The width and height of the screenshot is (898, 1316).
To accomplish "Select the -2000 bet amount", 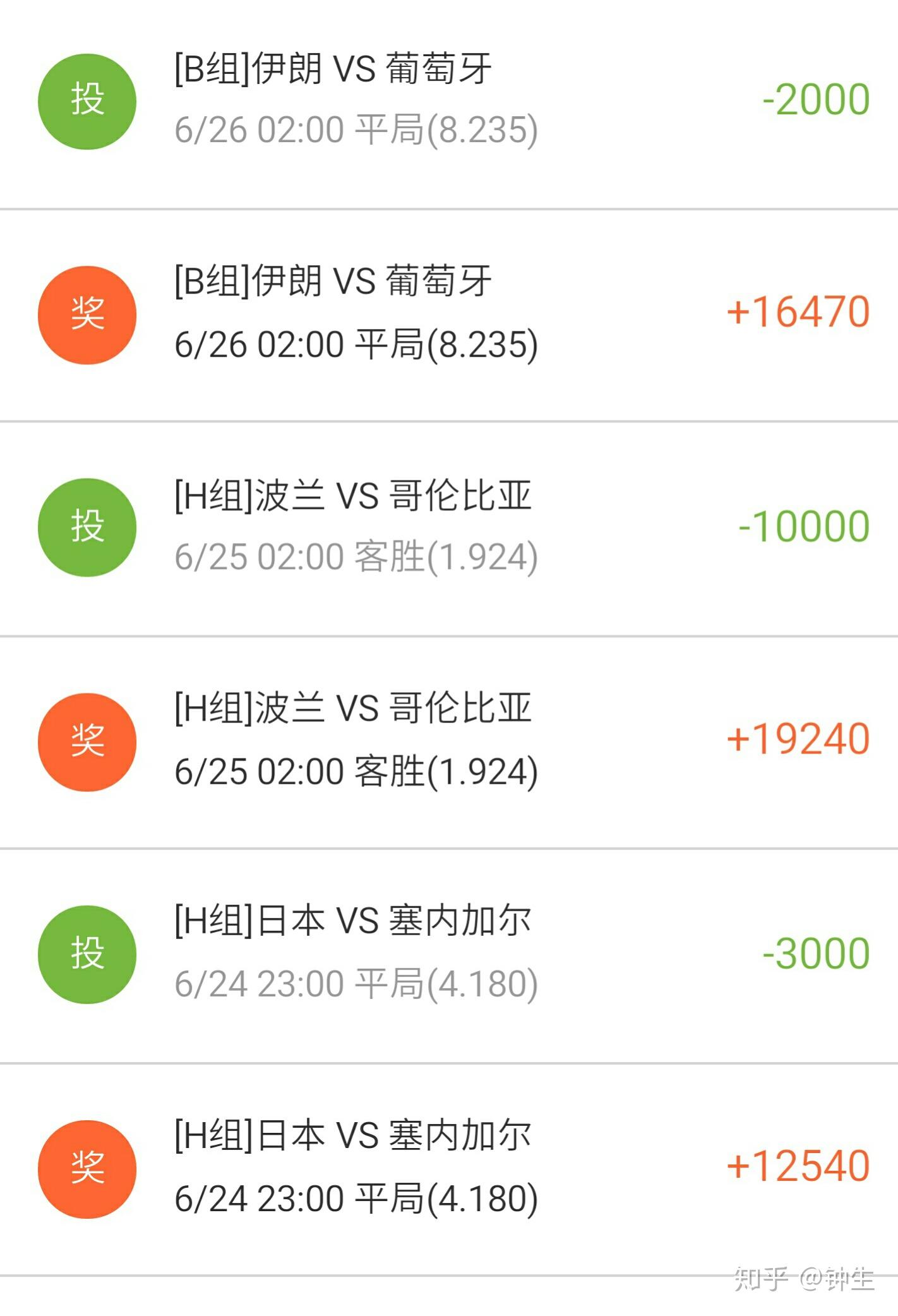I will (815, 98).
